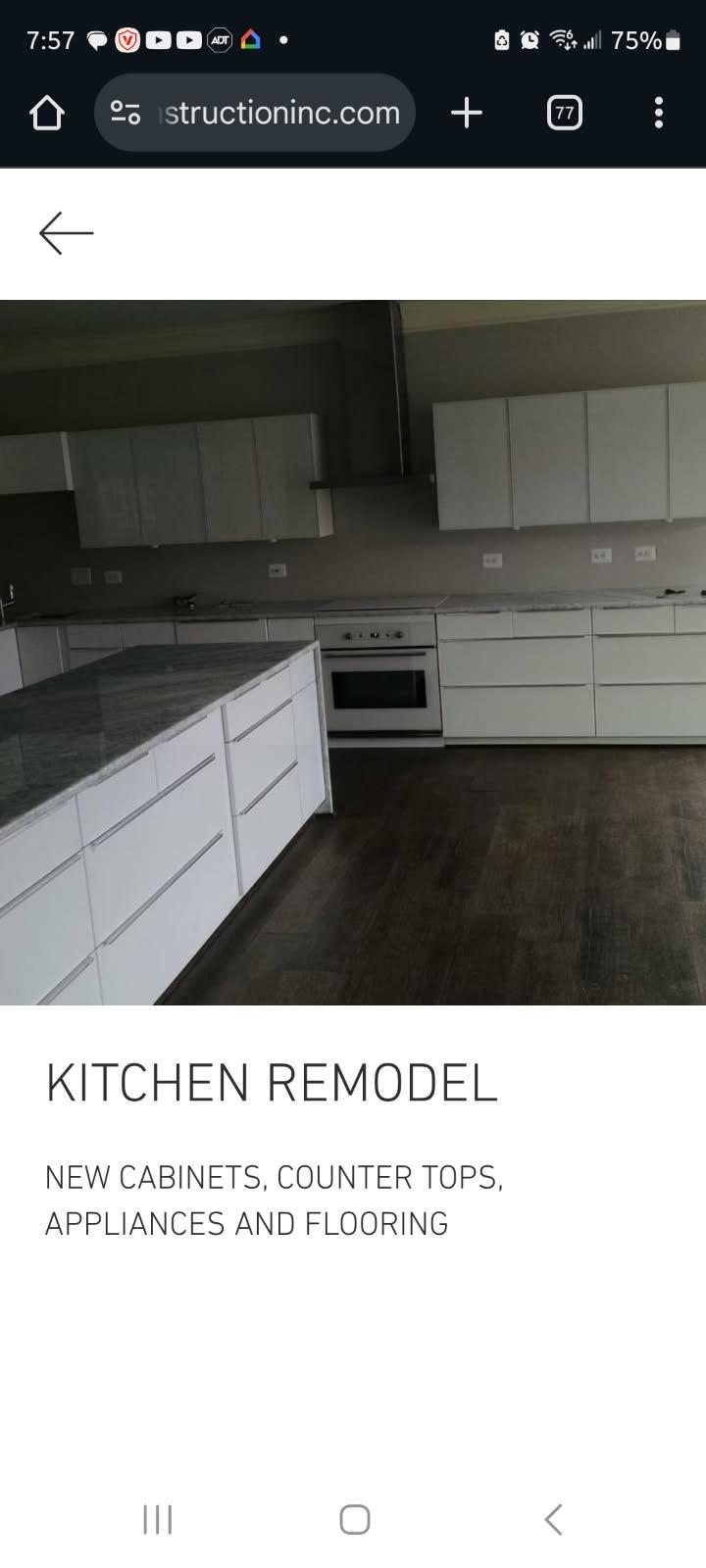Go back using system navigation button
The width and height of the screenshot is (706, 1568).
tap(553, 1519)
